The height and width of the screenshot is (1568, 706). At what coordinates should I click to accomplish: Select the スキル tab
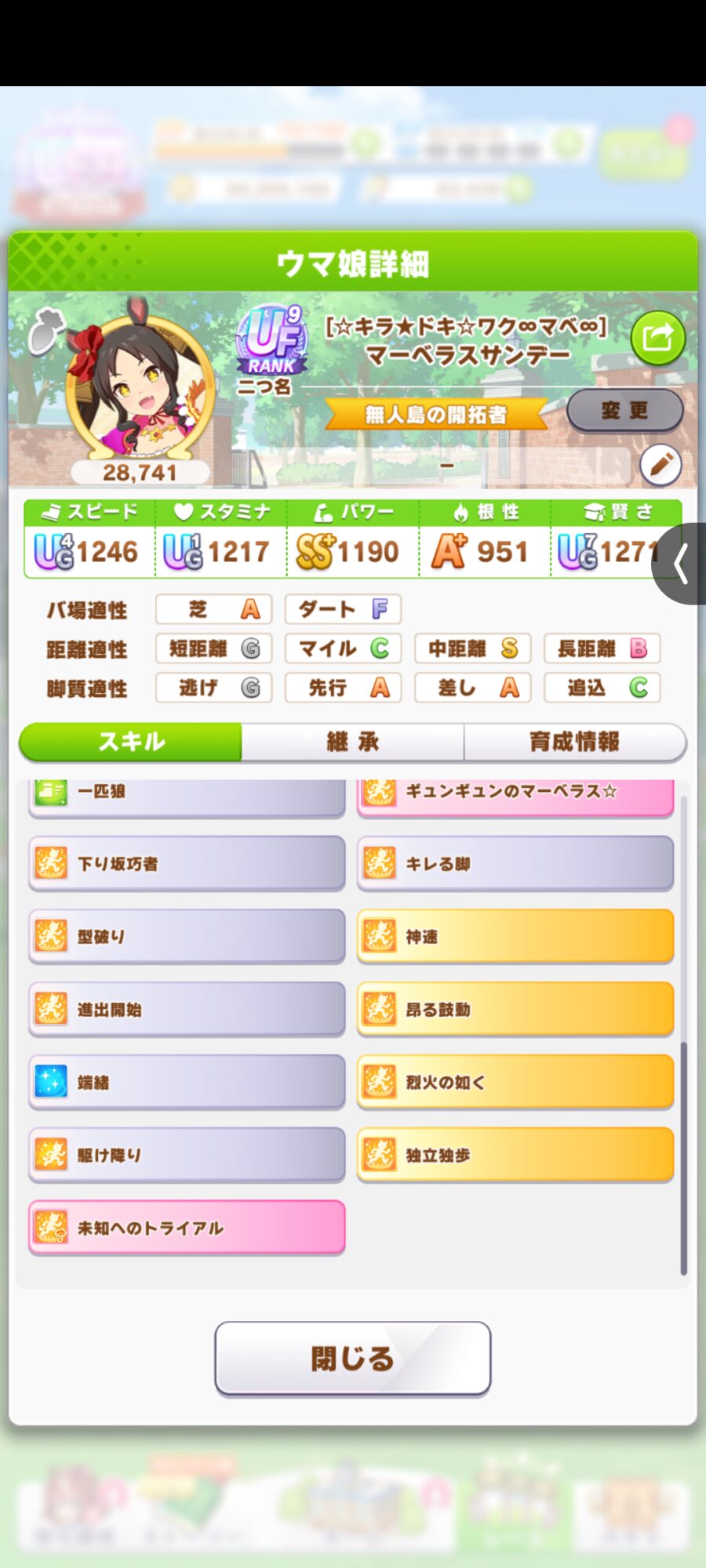point(131,742)
